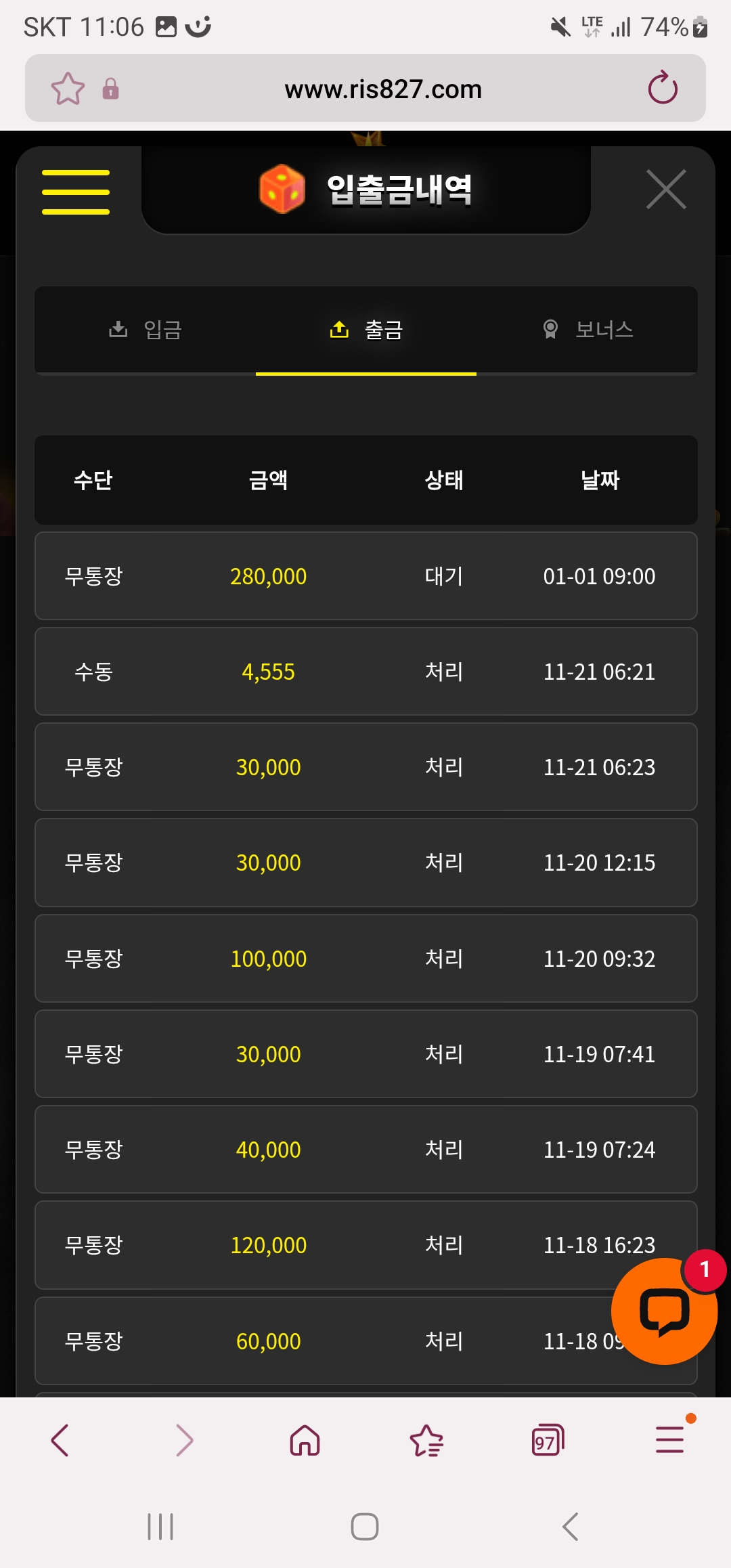Bookmark this page with the star icon
Image resolution: width=731 pixels, height=1568 pixels.
[x=68, y=89]
